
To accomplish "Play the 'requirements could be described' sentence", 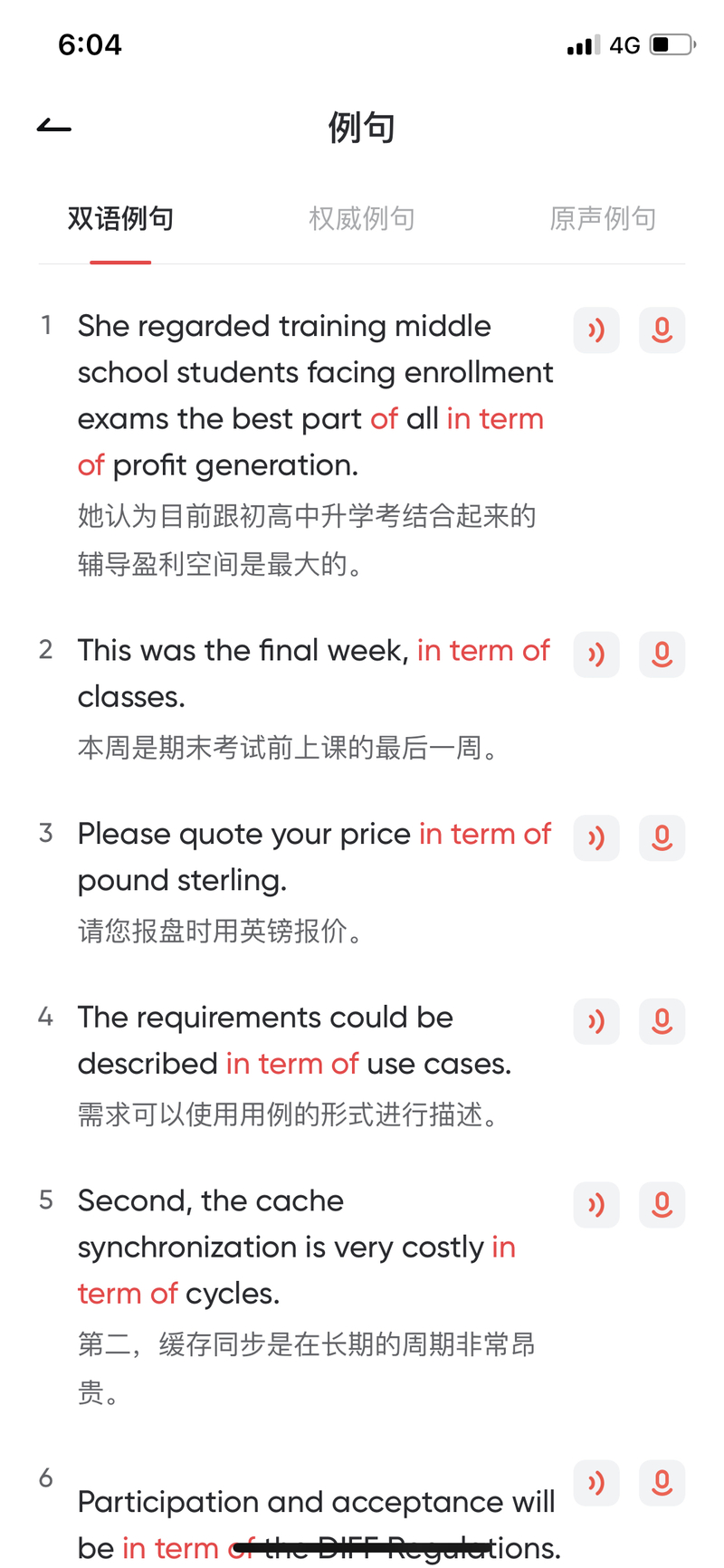I will 596,1021.
